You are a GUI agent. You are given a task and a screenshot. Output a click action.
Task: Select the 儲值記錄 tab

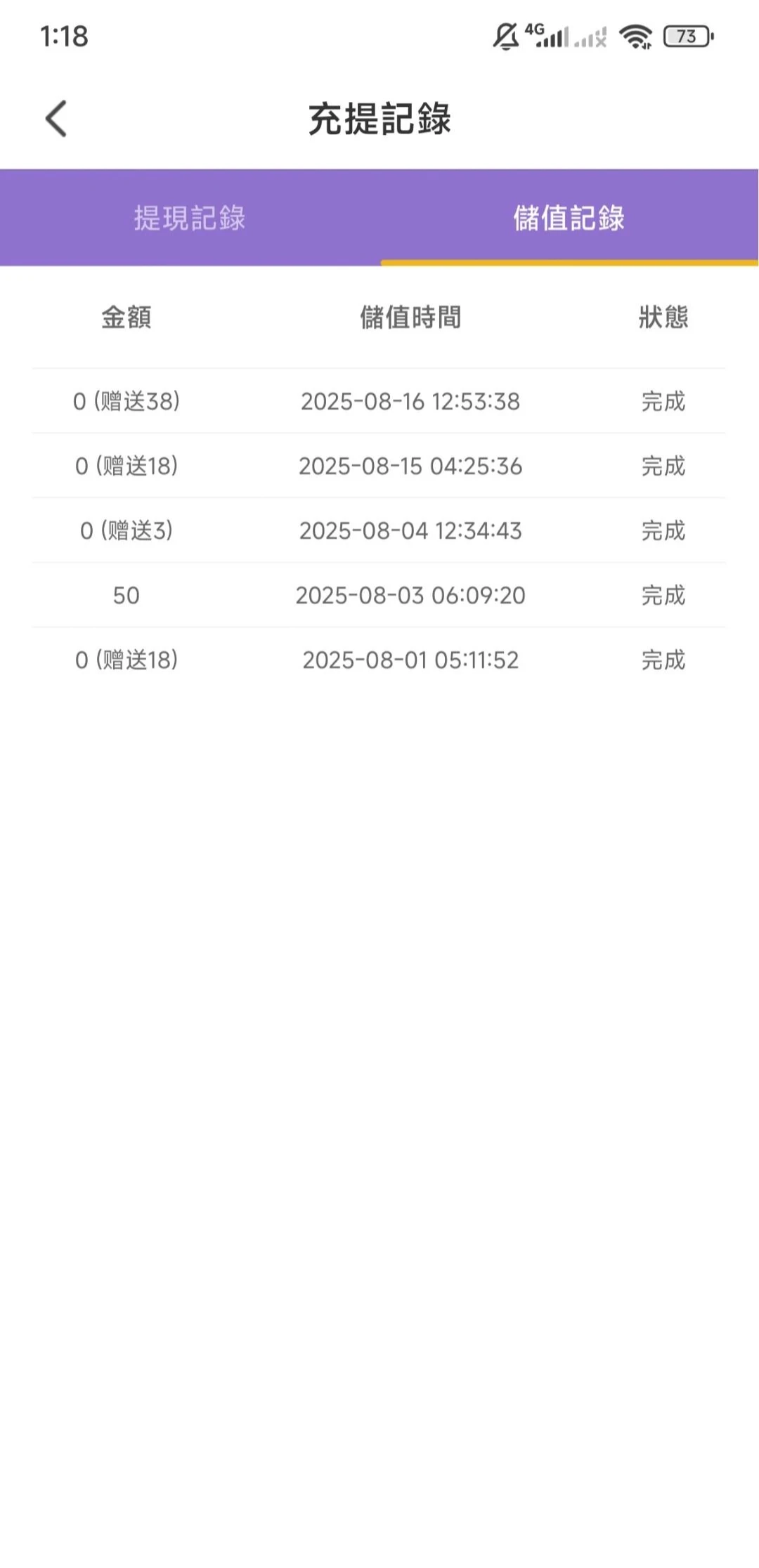pos(571,218)
